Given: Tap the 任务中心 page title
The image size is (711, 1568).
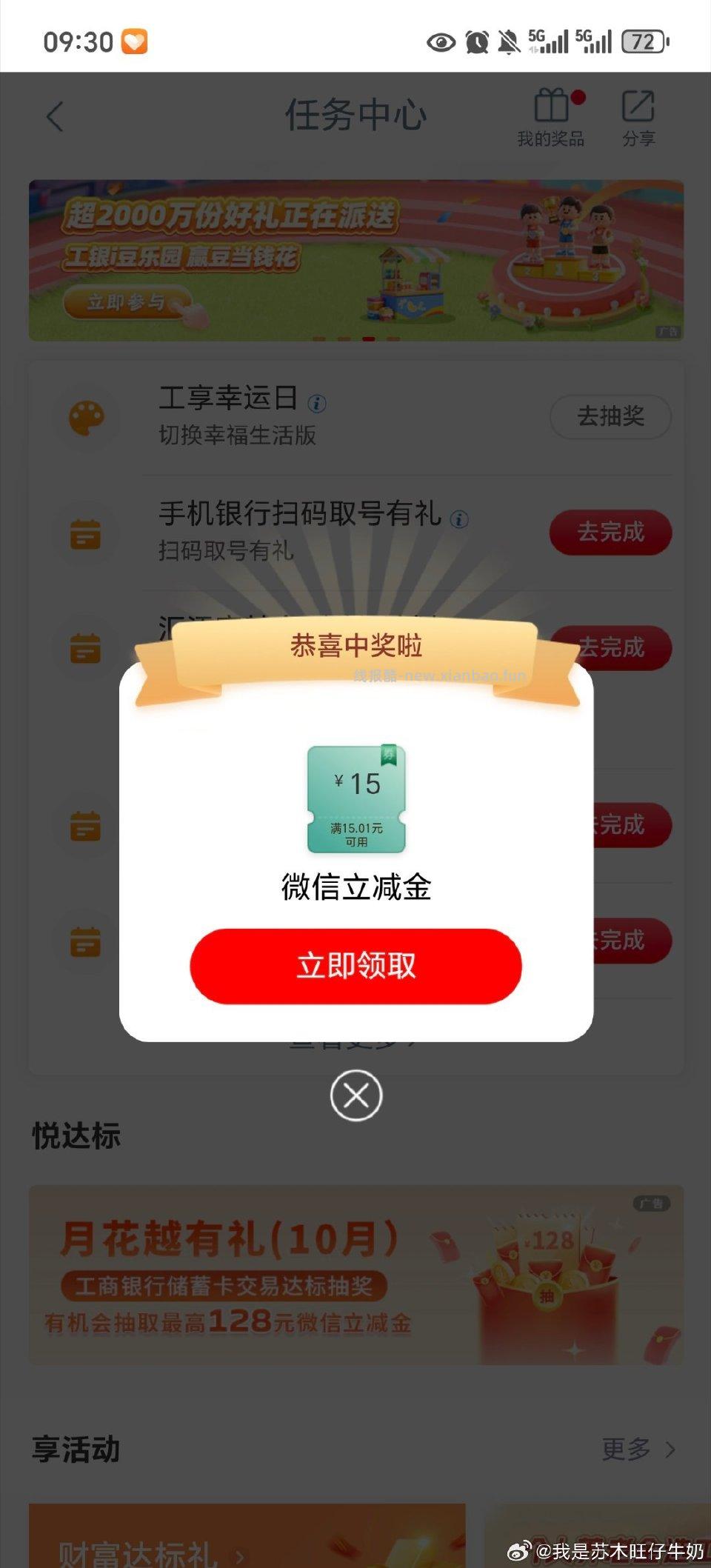Looking at the screenshot, I should (x=355, y=115).
